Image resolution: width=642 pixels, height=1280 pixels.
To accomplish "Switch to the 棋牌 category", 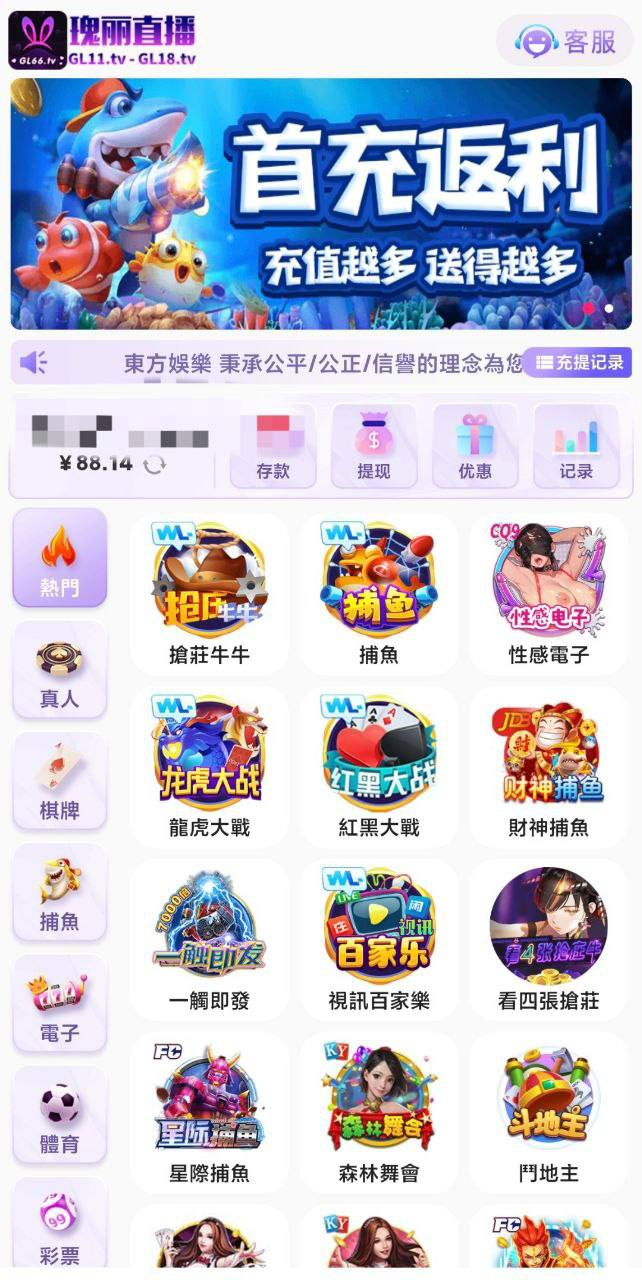I will pyautogui.click(x=59, y=781).
